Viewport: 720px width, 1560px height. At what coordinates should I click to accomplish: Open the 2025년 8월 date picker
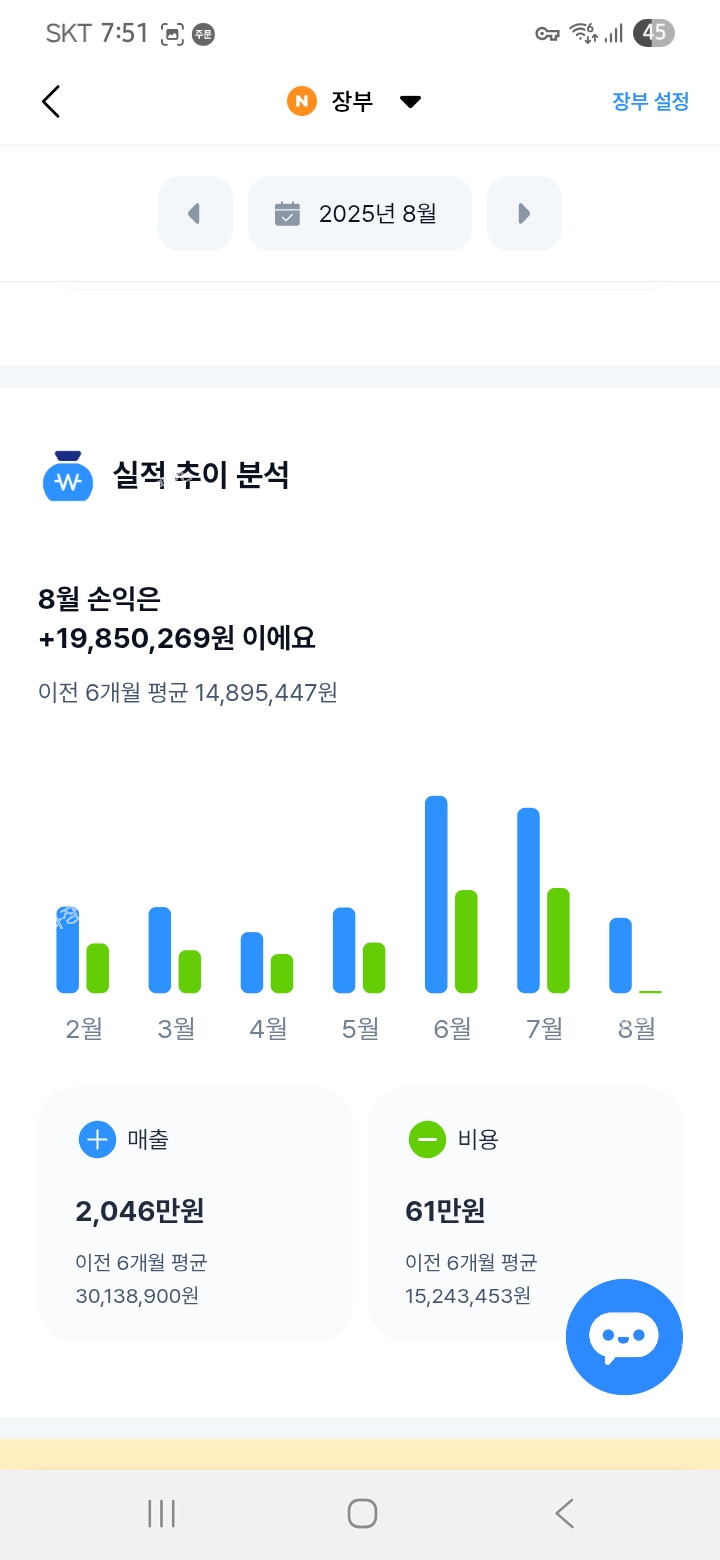[359, 213]
